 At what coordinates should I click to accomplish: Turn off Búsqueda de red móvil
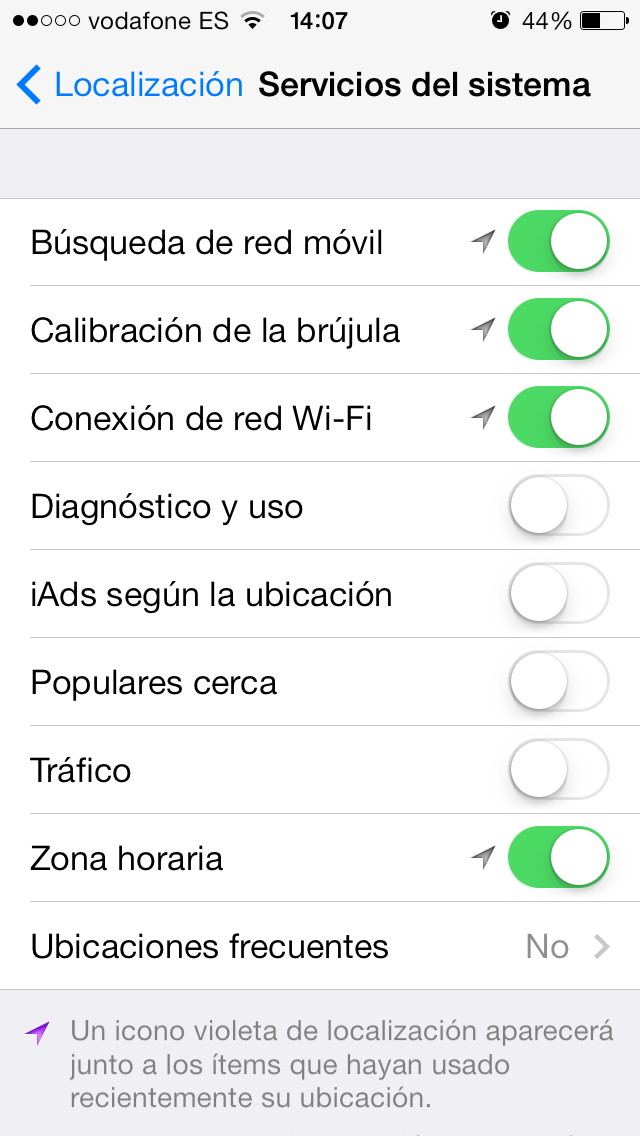tap(558, 242)
